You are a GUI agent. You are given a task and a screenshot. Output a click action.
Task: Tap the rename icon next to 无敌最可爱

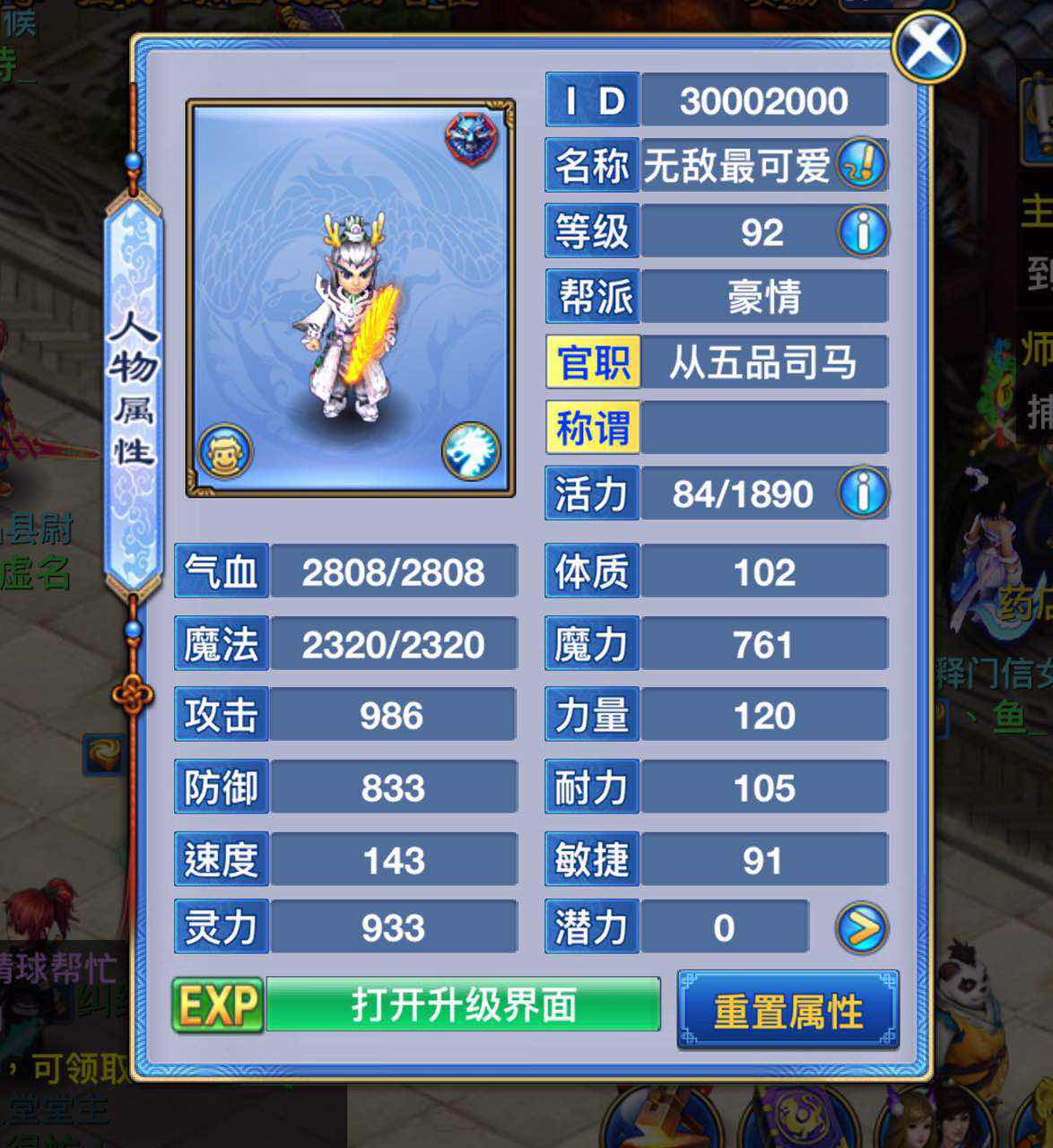[862, 165]
